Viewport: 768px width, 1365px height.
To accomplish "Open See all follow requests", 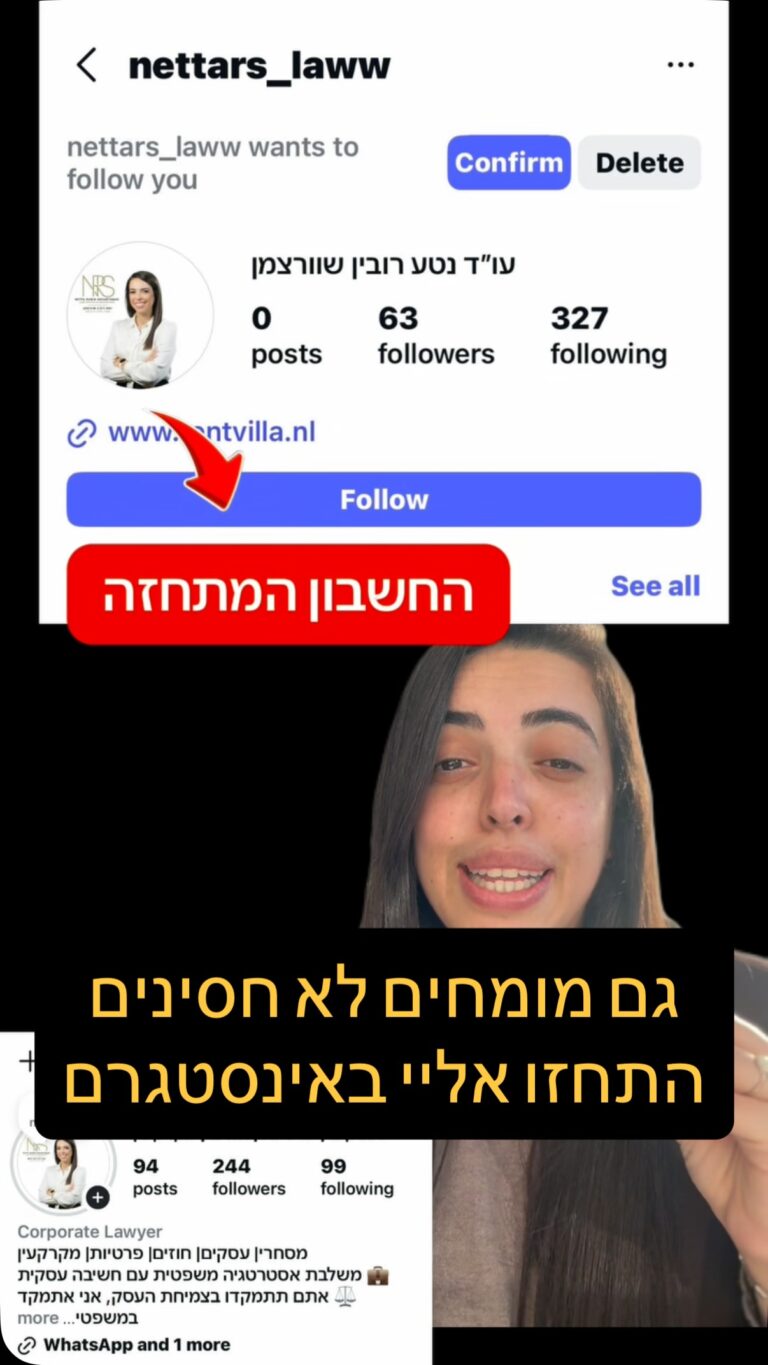I will 657,587.
